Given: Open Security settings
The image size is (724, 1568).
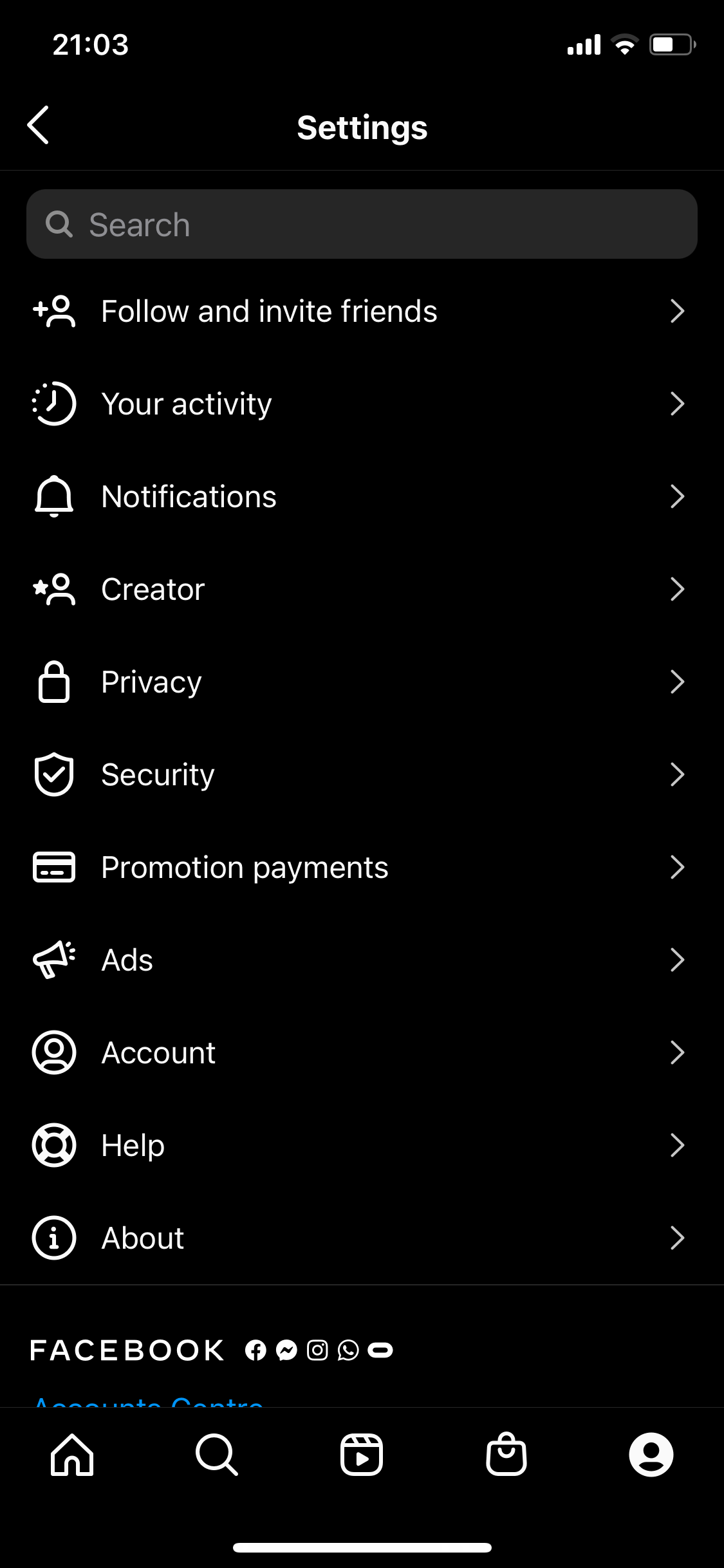Looking at the screenshot, I should [x=360, y=775].
